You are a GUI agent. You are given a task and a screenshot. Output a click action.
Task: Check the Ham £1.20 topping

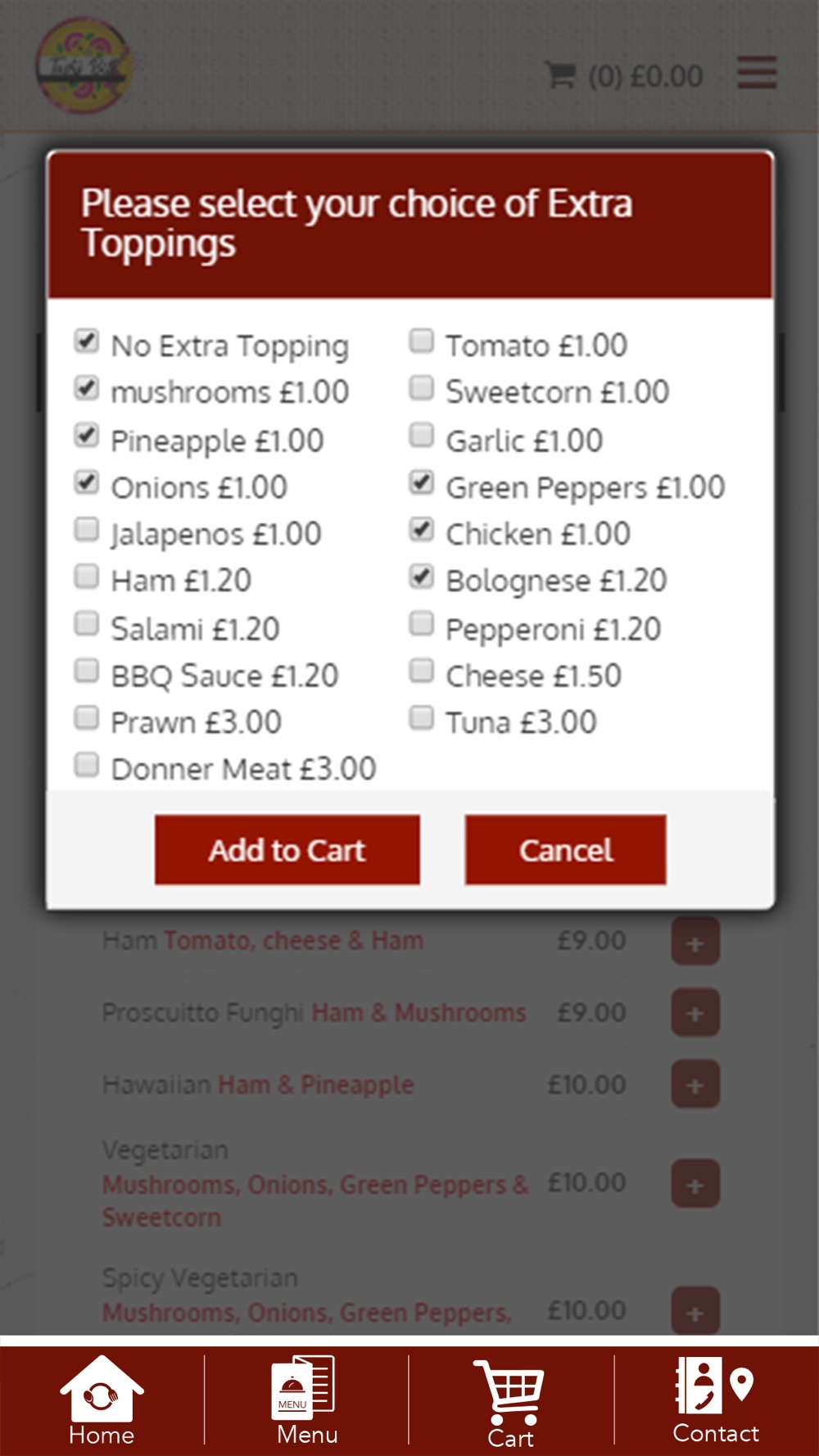pos(87,577)
